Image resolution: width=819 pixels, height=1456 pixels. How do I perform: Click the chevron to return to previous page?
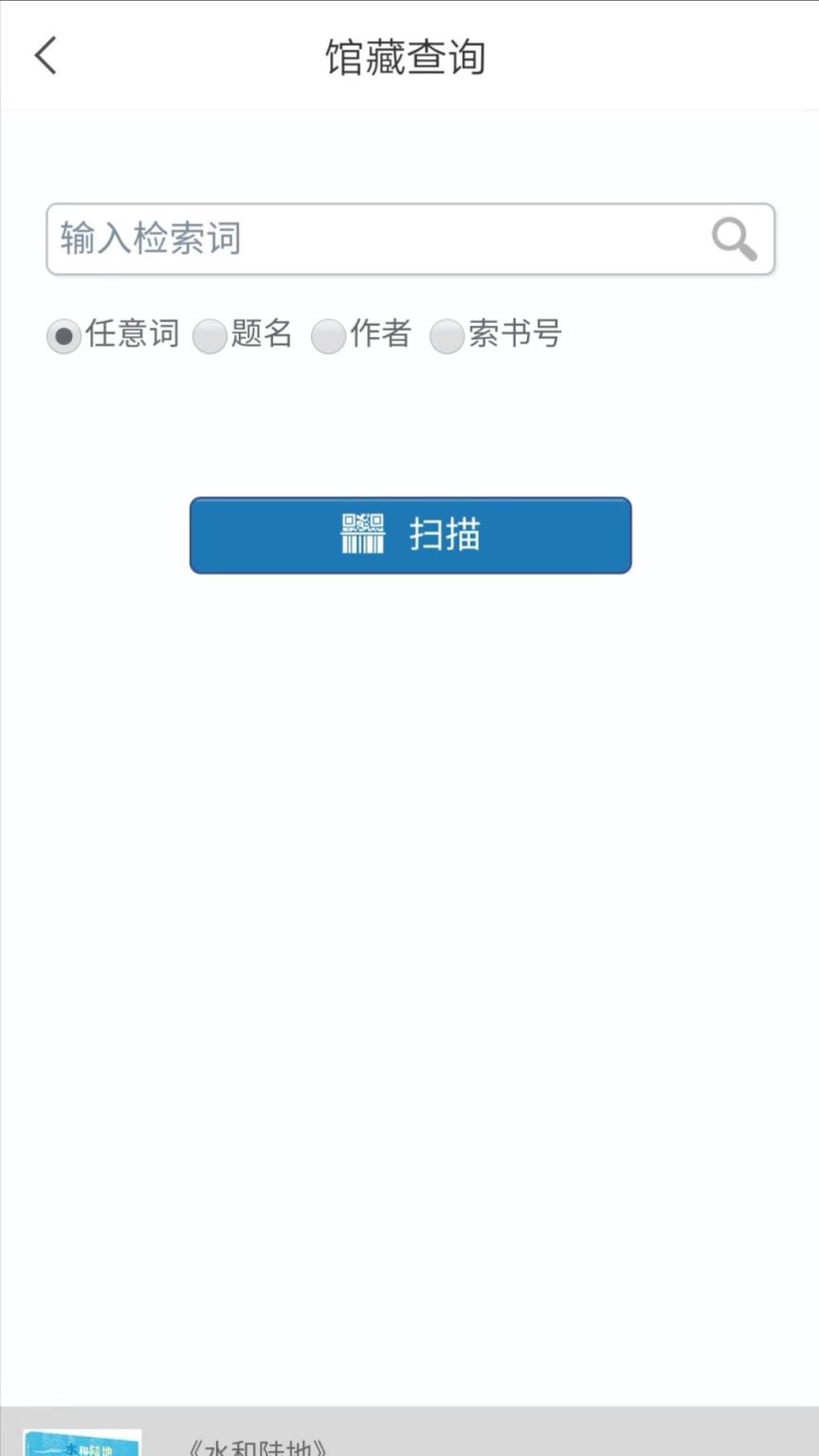(46, 56)
